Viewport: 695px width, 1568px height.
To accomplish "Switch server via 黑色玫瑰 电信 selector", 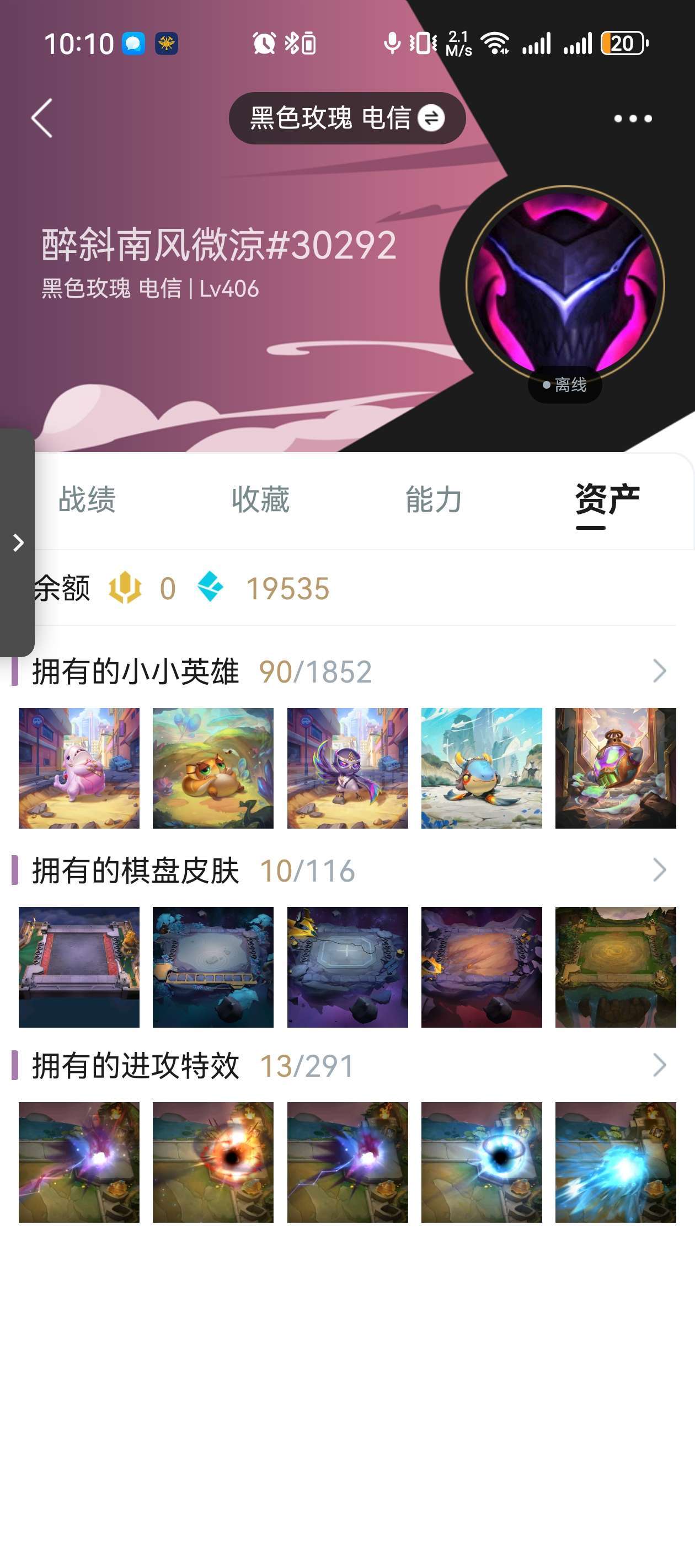I will tap(347, 118).
